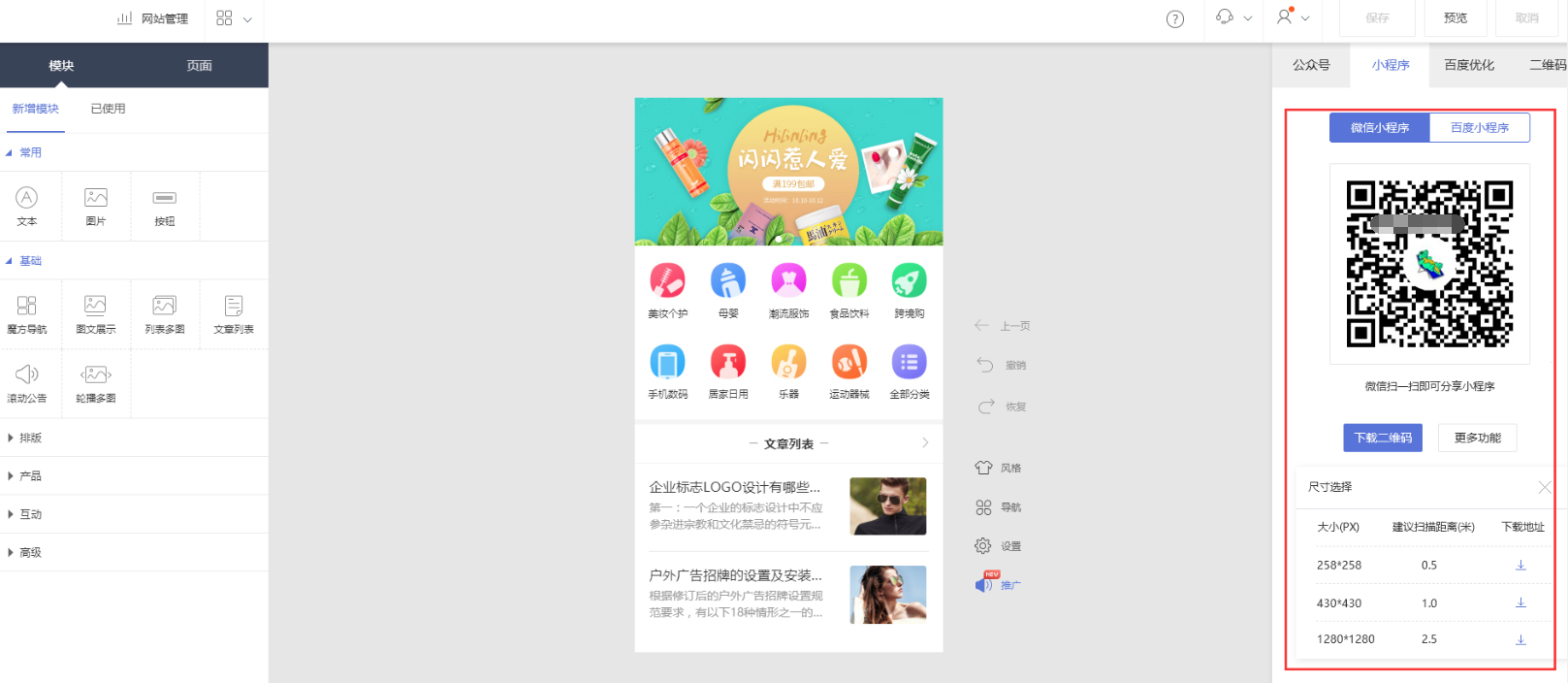Viewport: 1568px width, 683px height.
Task: Click the 预览 preview button
Action: click(x=1455, y=18)
